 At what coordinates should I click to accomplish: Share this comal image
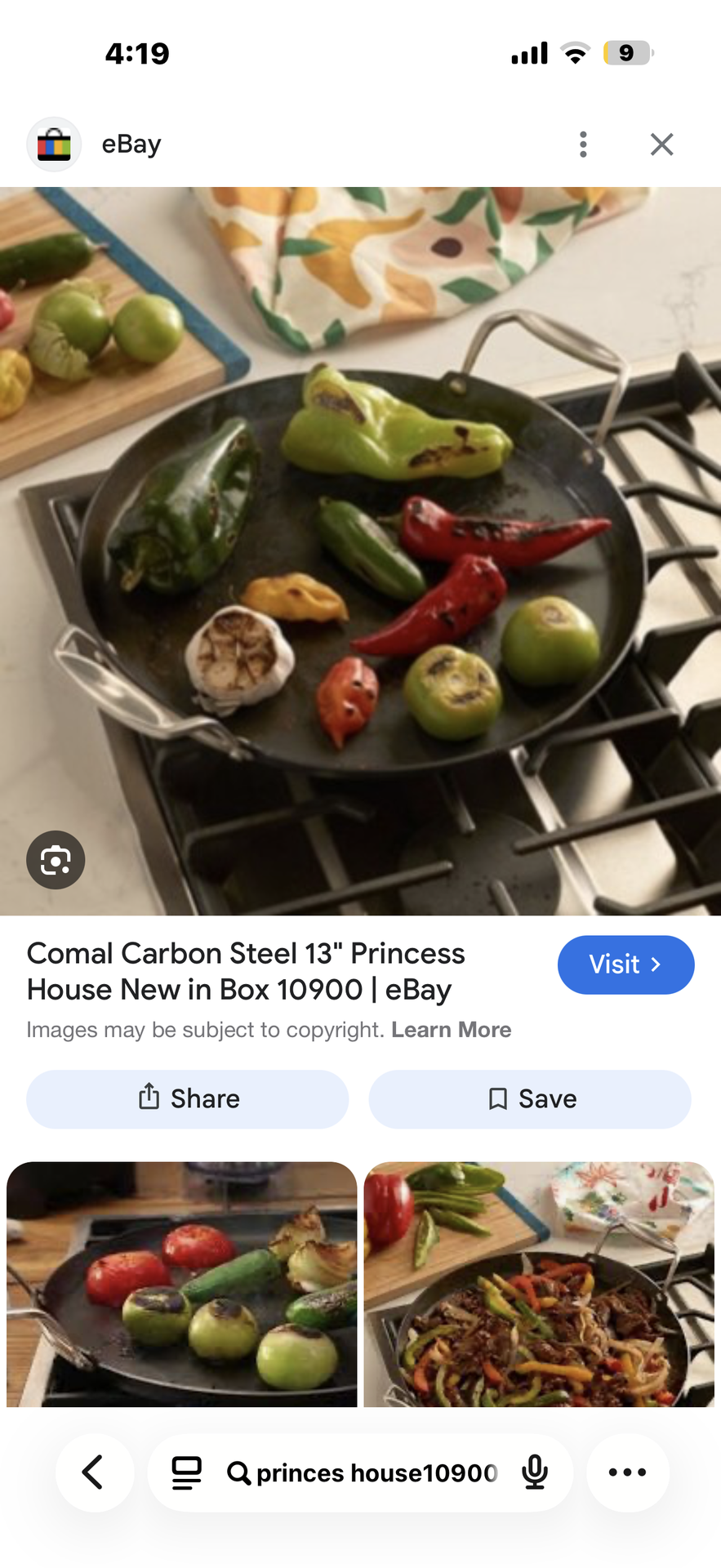188,1098
